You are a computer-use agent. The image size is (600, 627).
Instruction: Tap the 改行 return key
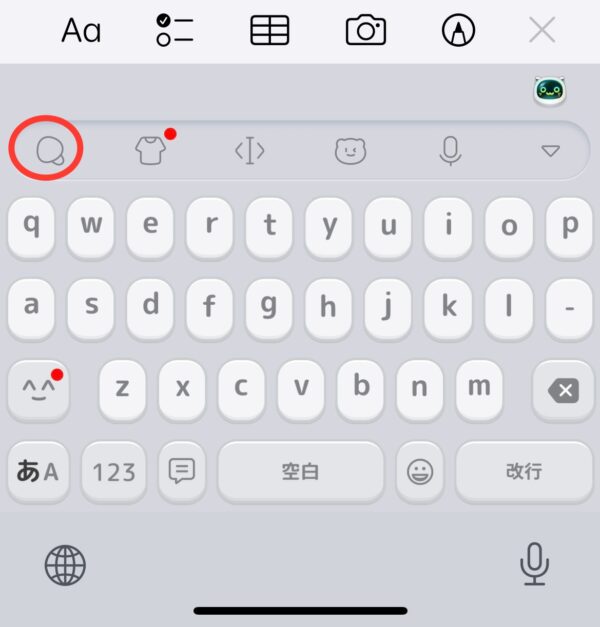(x=523, y=471)
